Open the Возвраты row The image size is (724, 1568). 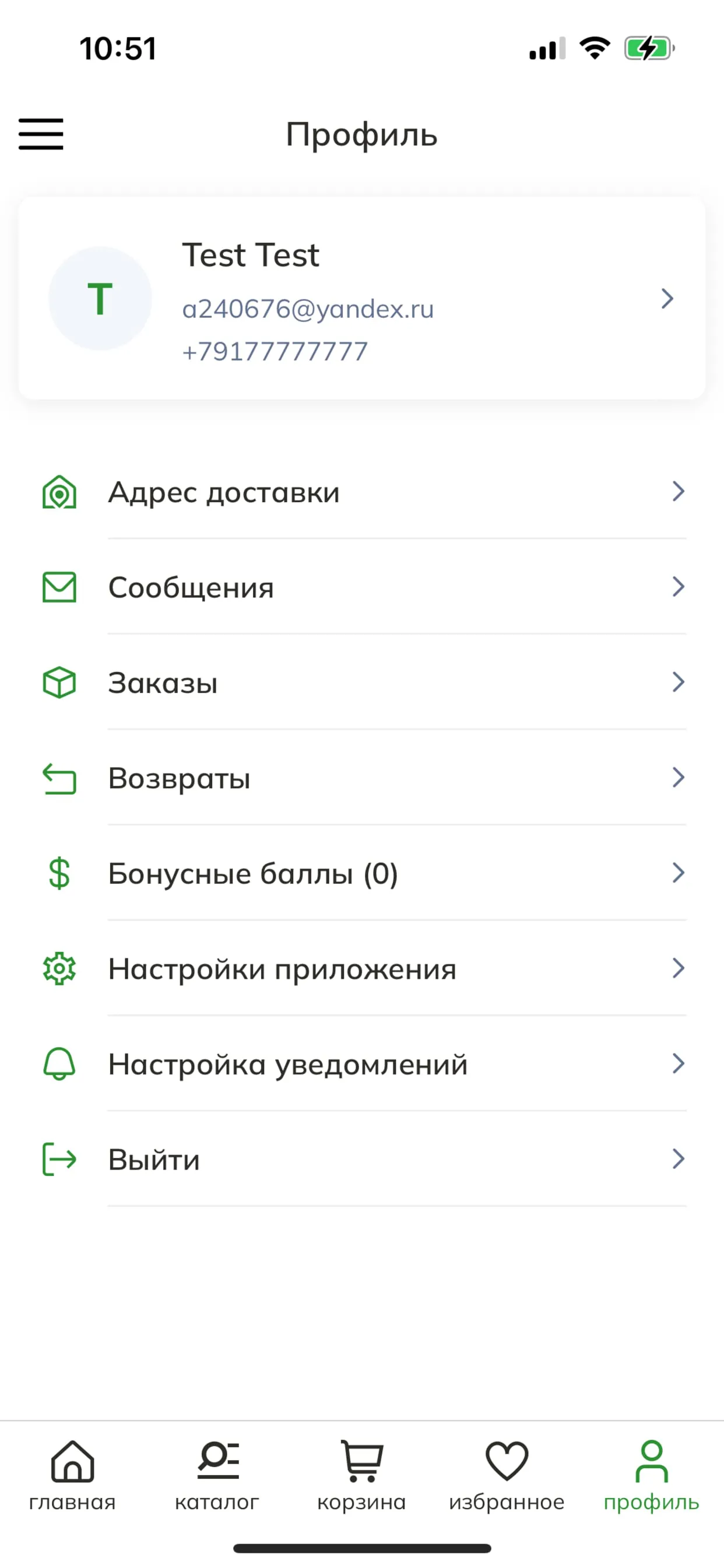coord(361,778)
